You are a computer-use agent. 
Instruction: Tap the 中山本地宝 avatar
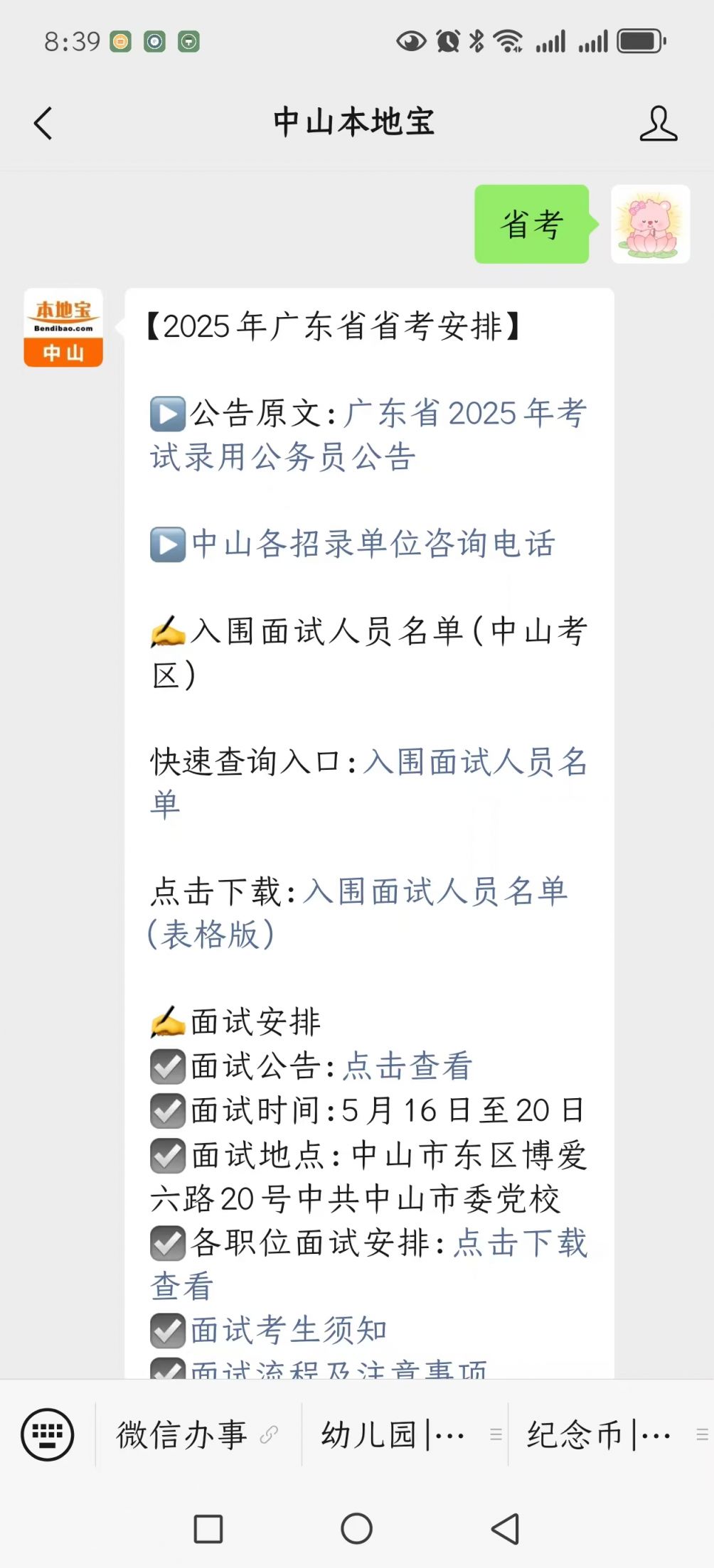63,328
